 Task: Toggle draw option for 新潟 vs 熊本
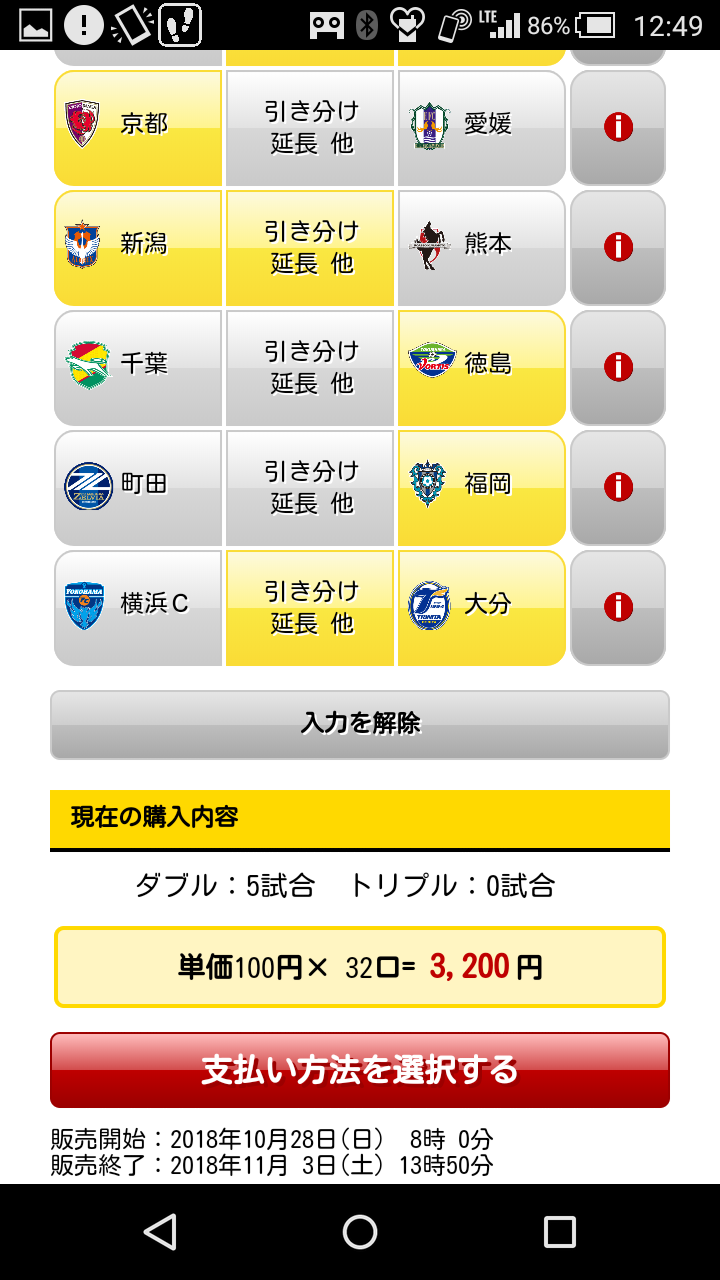(310, 247)
